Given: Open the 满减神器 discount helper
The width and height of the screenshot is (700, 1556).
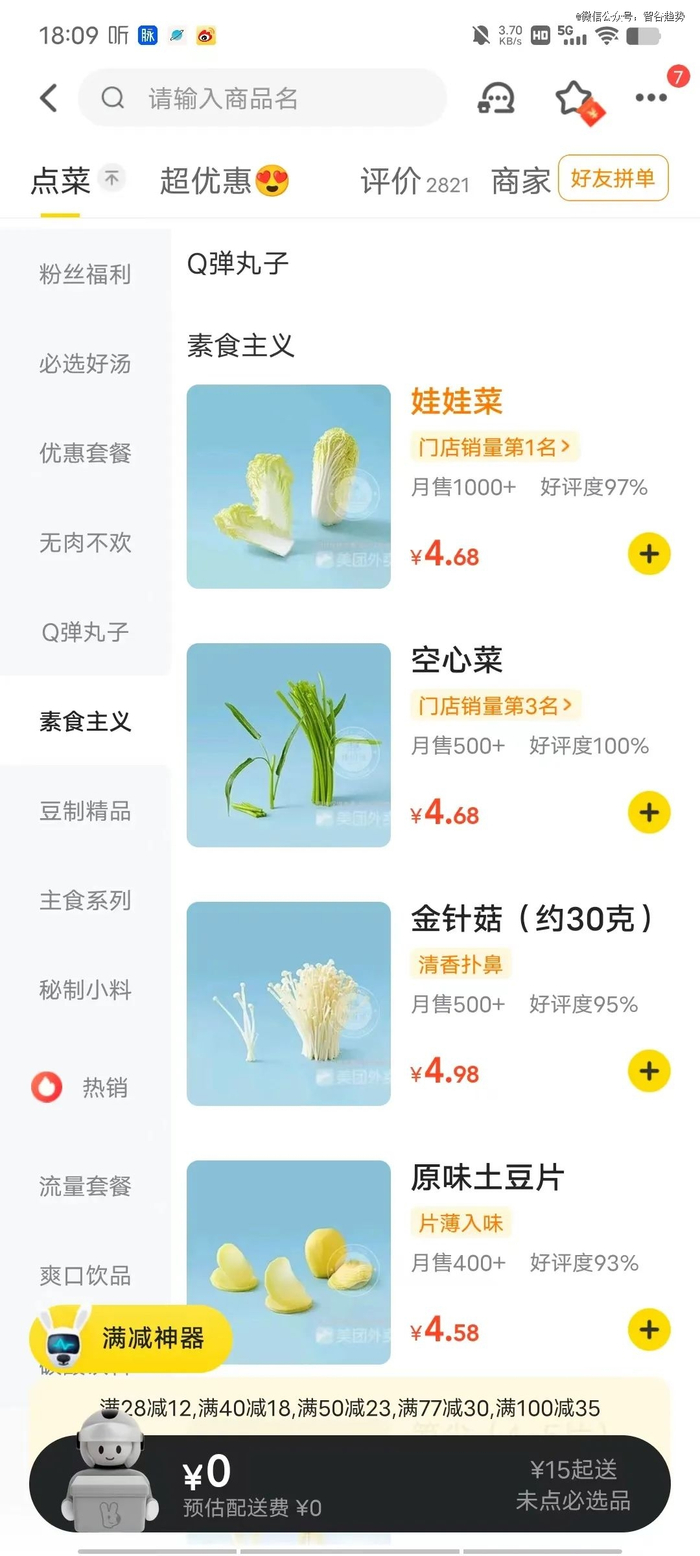Looking at the screenshot, I should 132,1338.
